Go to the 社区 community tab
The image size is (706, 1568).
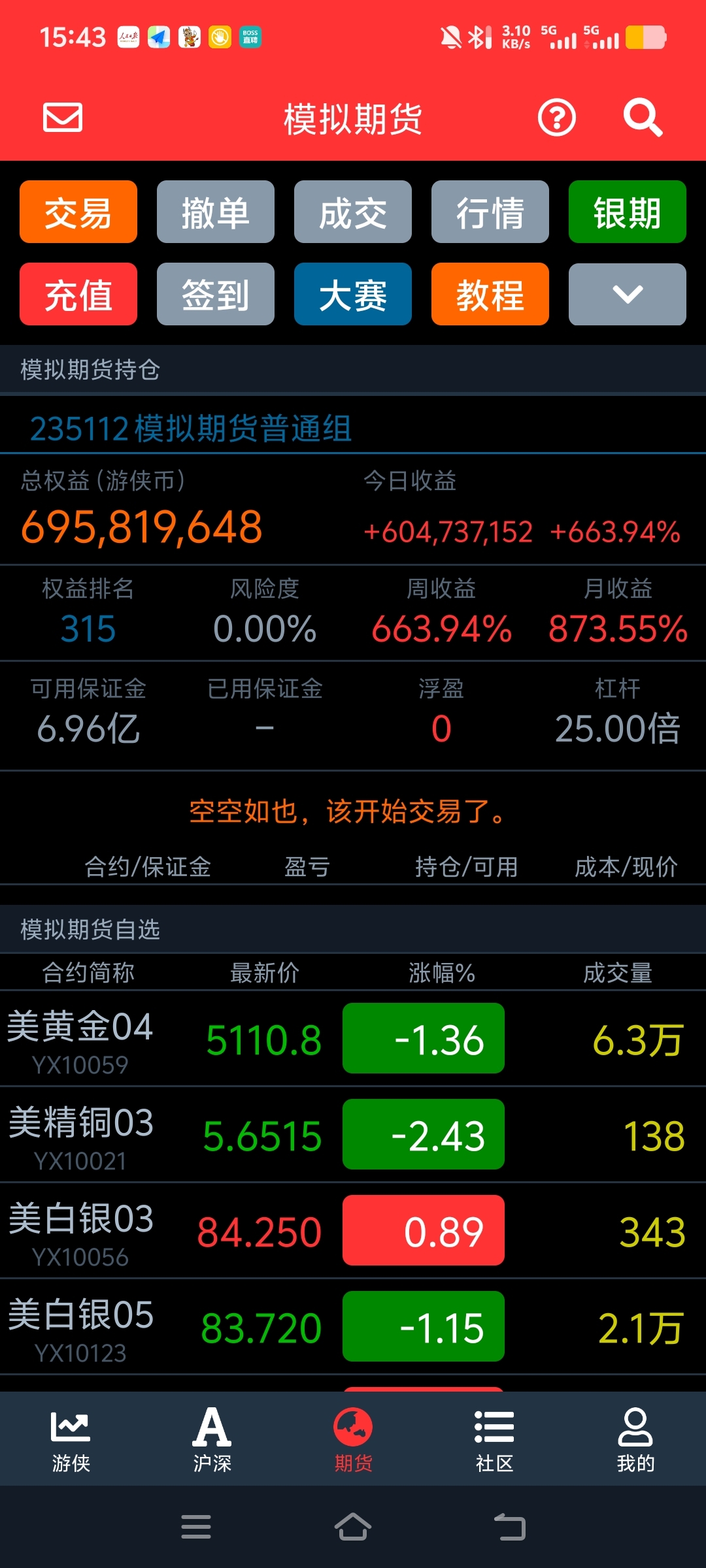(494, 1439)
